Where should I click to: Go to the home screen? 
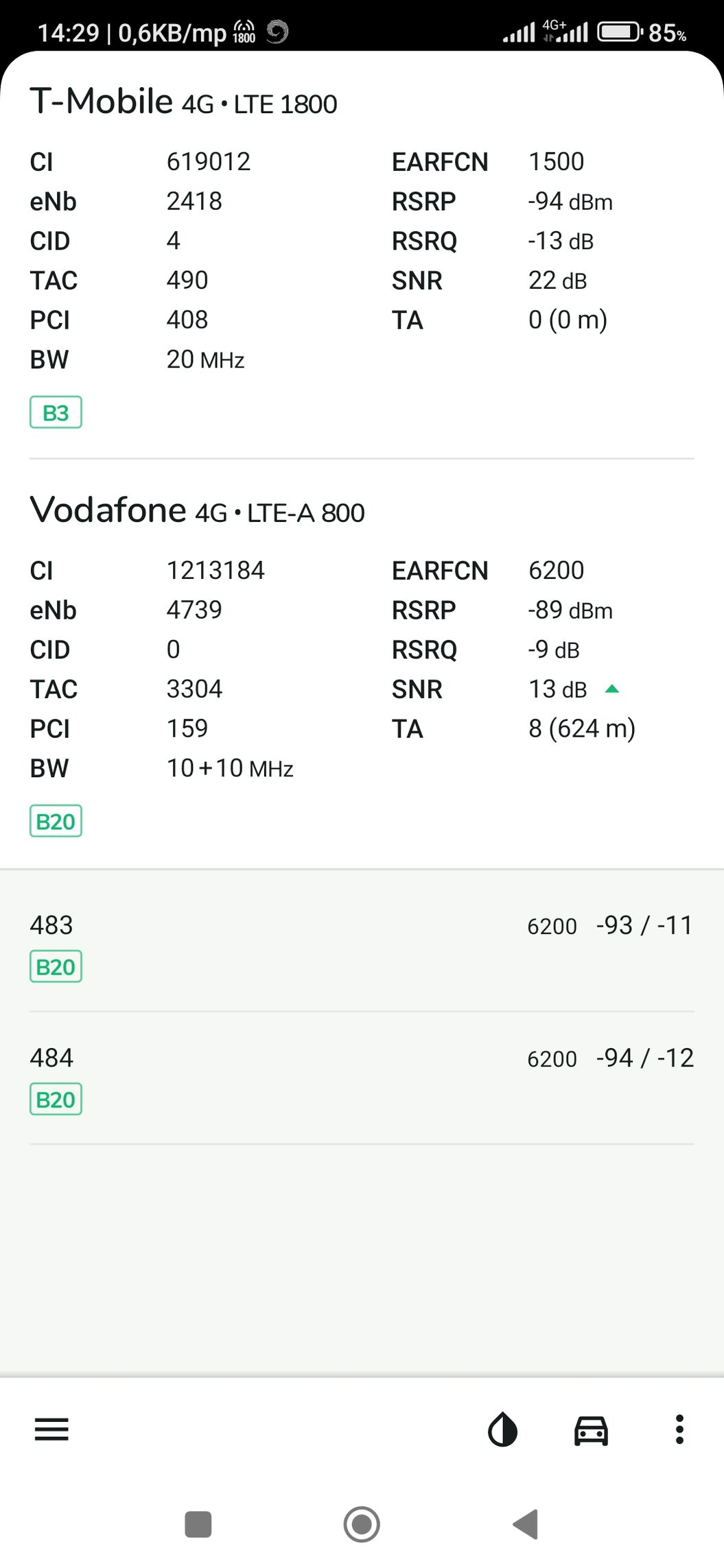pyautogui.click(x=362, y=1525)
